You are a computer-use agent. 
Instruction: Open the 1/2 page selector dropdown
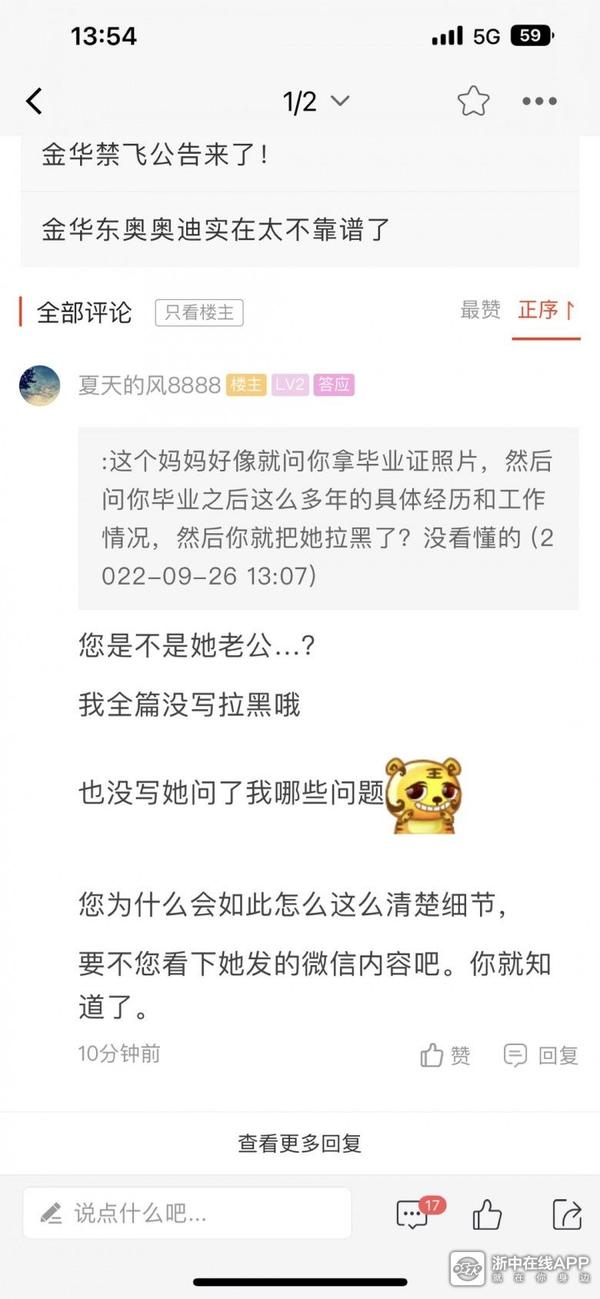[x=315, y=101]
